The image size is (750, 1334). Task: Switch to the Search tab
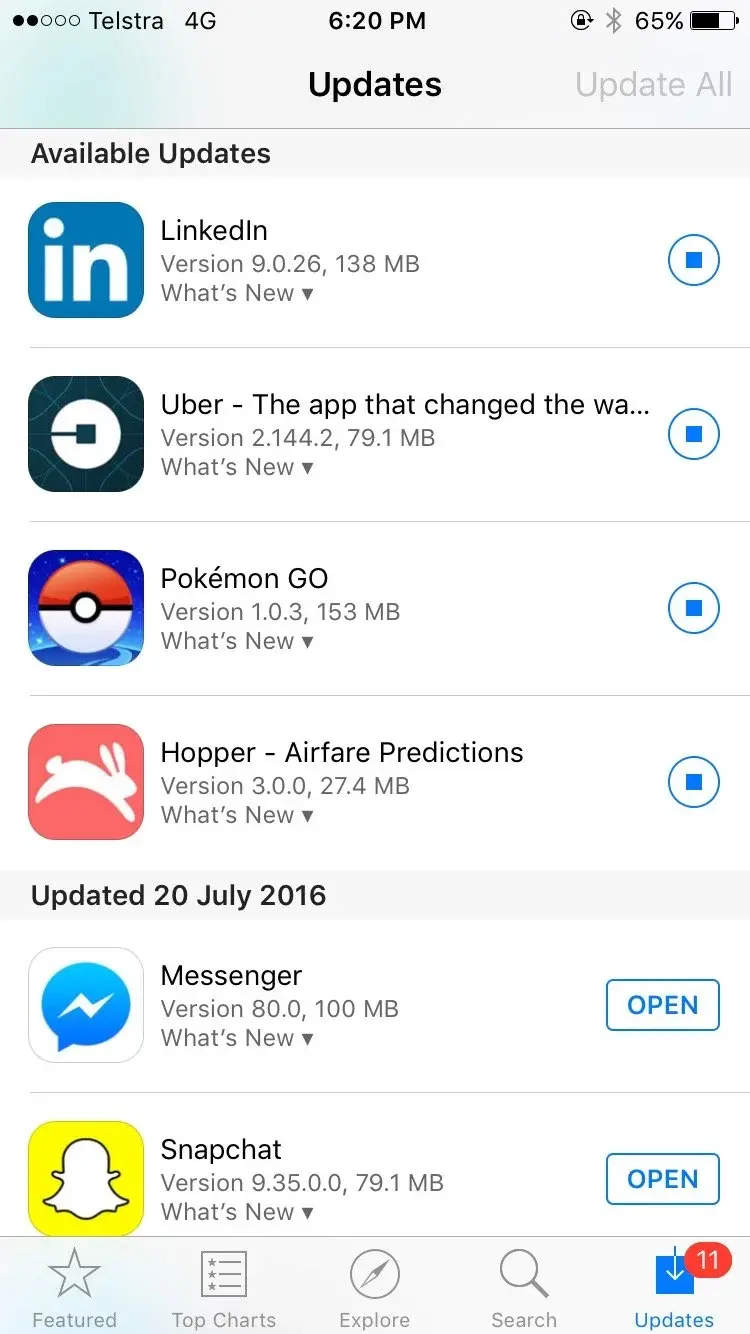pyautogui.click(x=524, y=1287)
